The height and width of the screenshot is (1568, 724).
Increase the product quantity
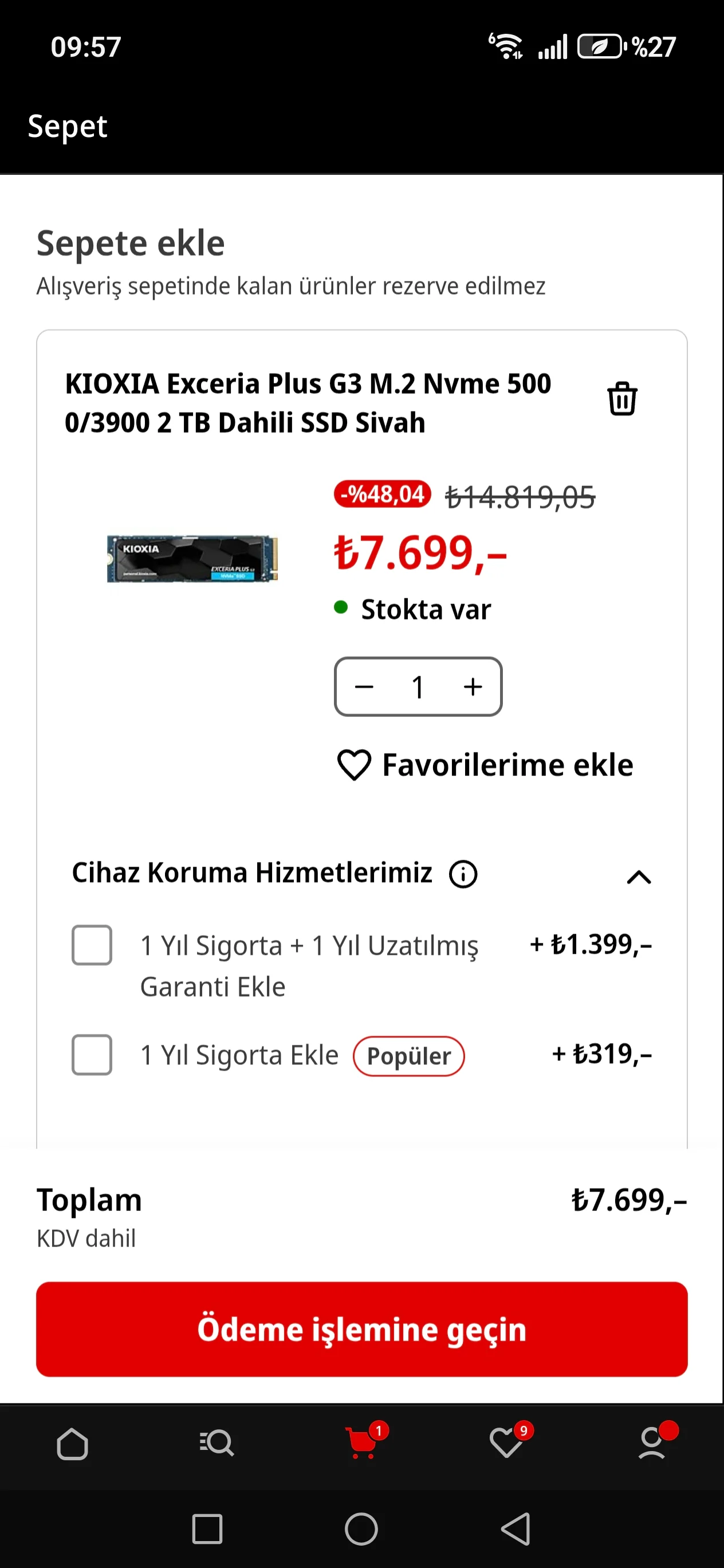click(x=473, y=687)
